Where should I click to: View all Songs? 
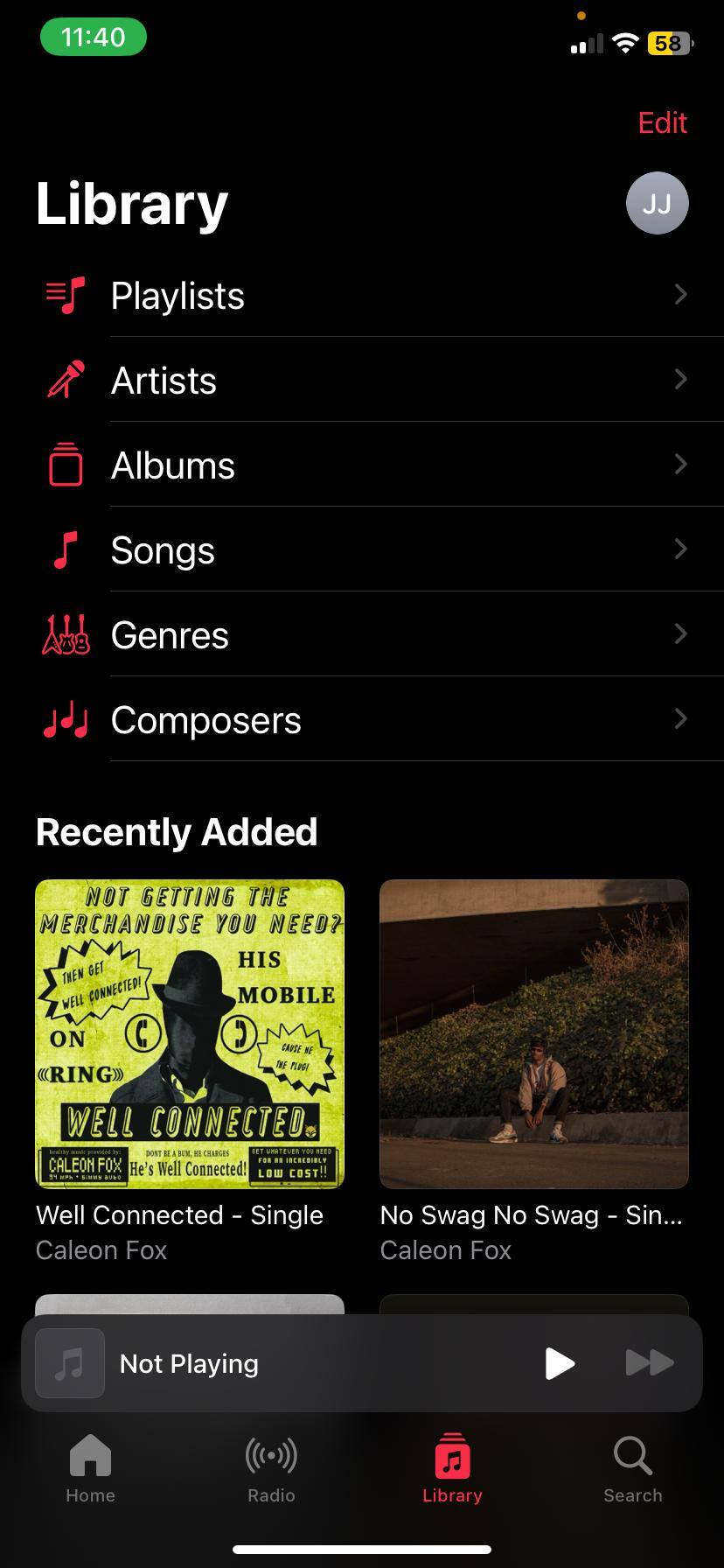click(x=362, y=550)
